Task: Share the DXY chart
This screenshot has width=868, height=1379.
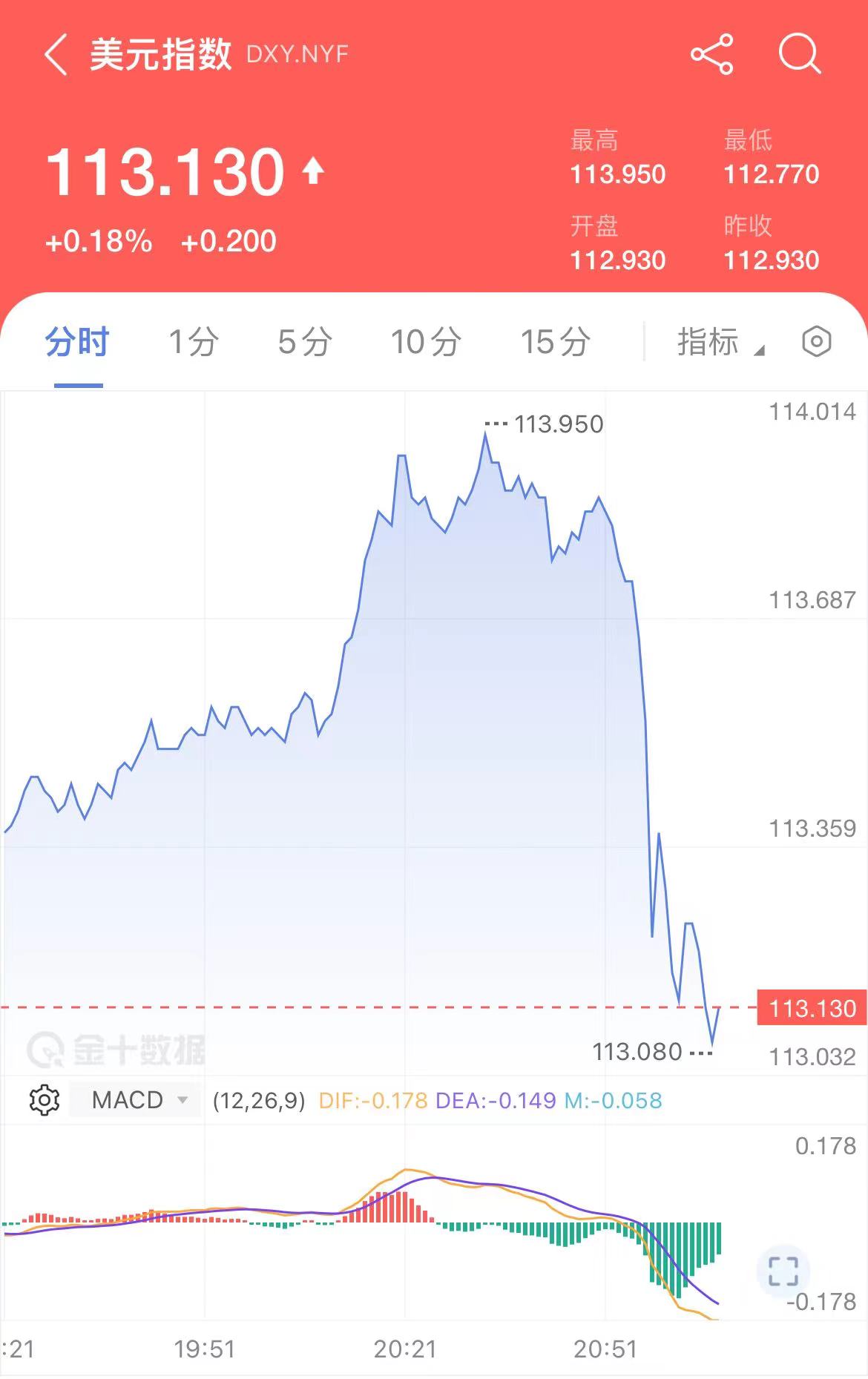Action: (x=712, y=54)
